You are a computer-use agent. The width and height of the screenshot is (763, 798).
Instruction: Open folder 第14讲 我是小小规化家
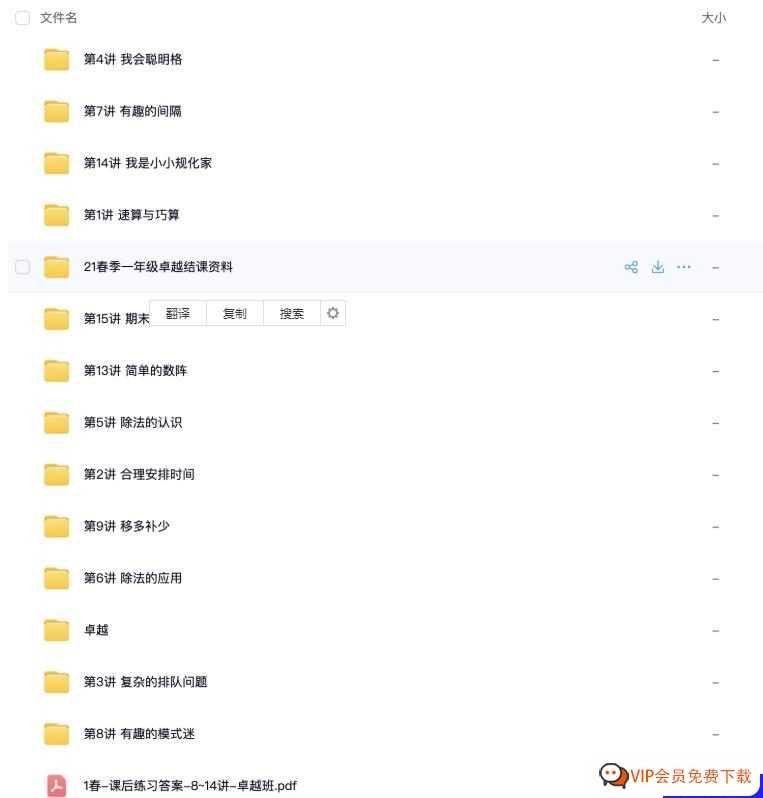tap(147, 164)
